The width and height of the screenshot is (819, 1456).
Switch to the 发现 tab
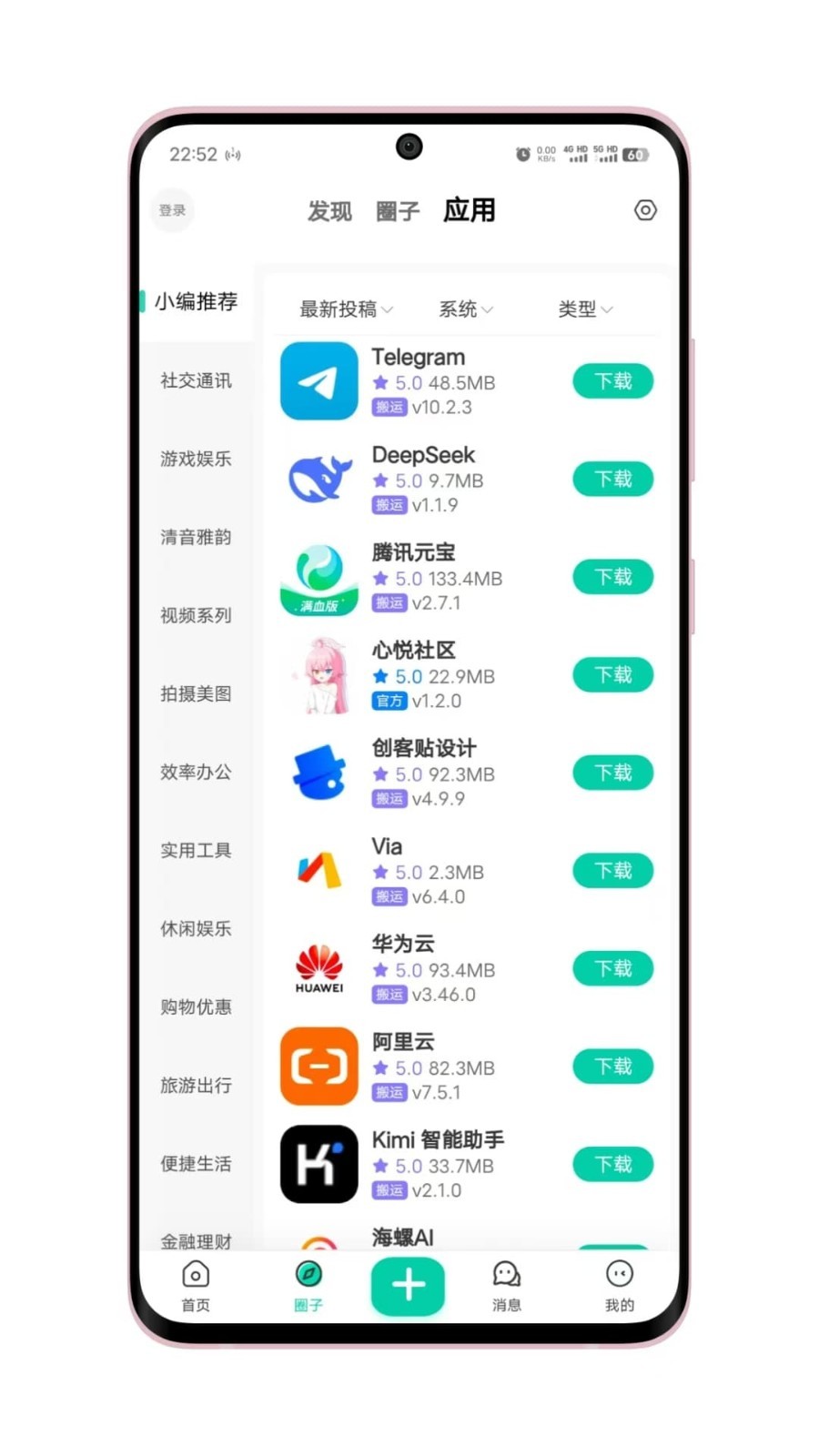point(329,210)
